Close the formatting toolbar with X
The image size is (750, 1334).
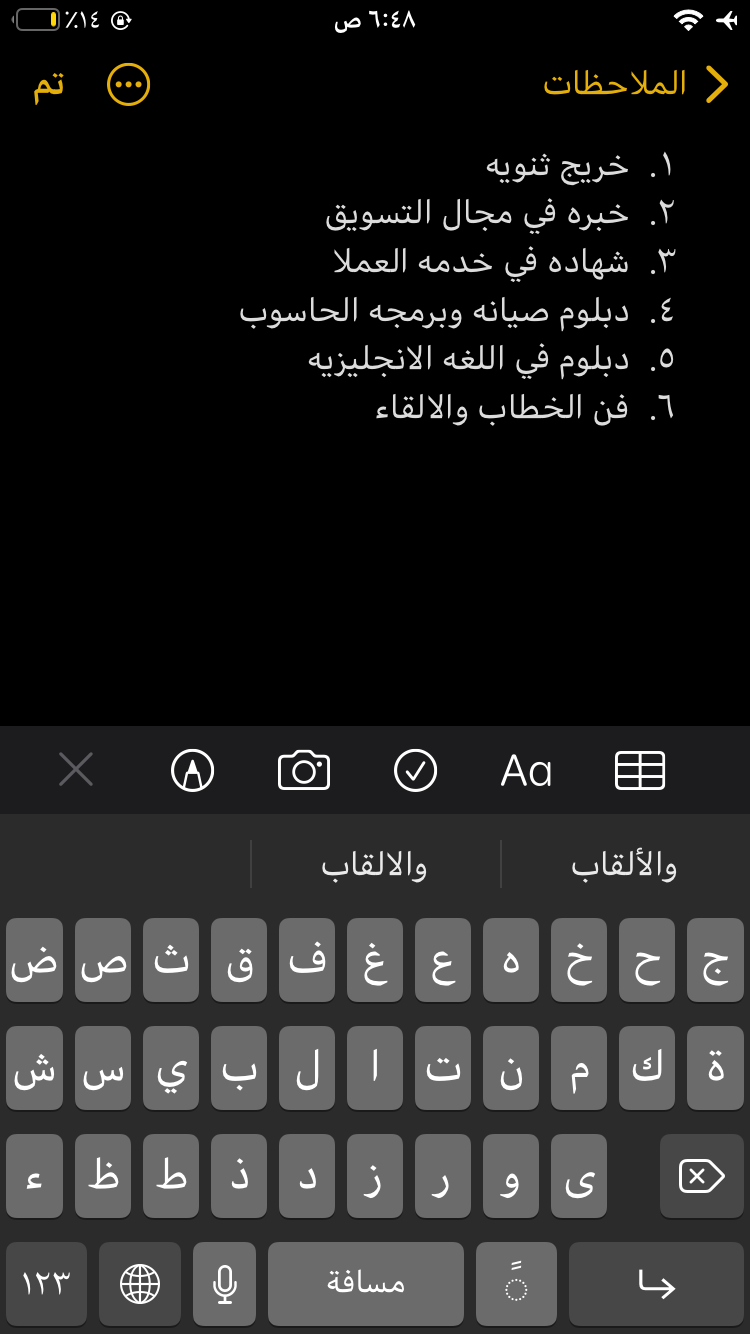76,770
